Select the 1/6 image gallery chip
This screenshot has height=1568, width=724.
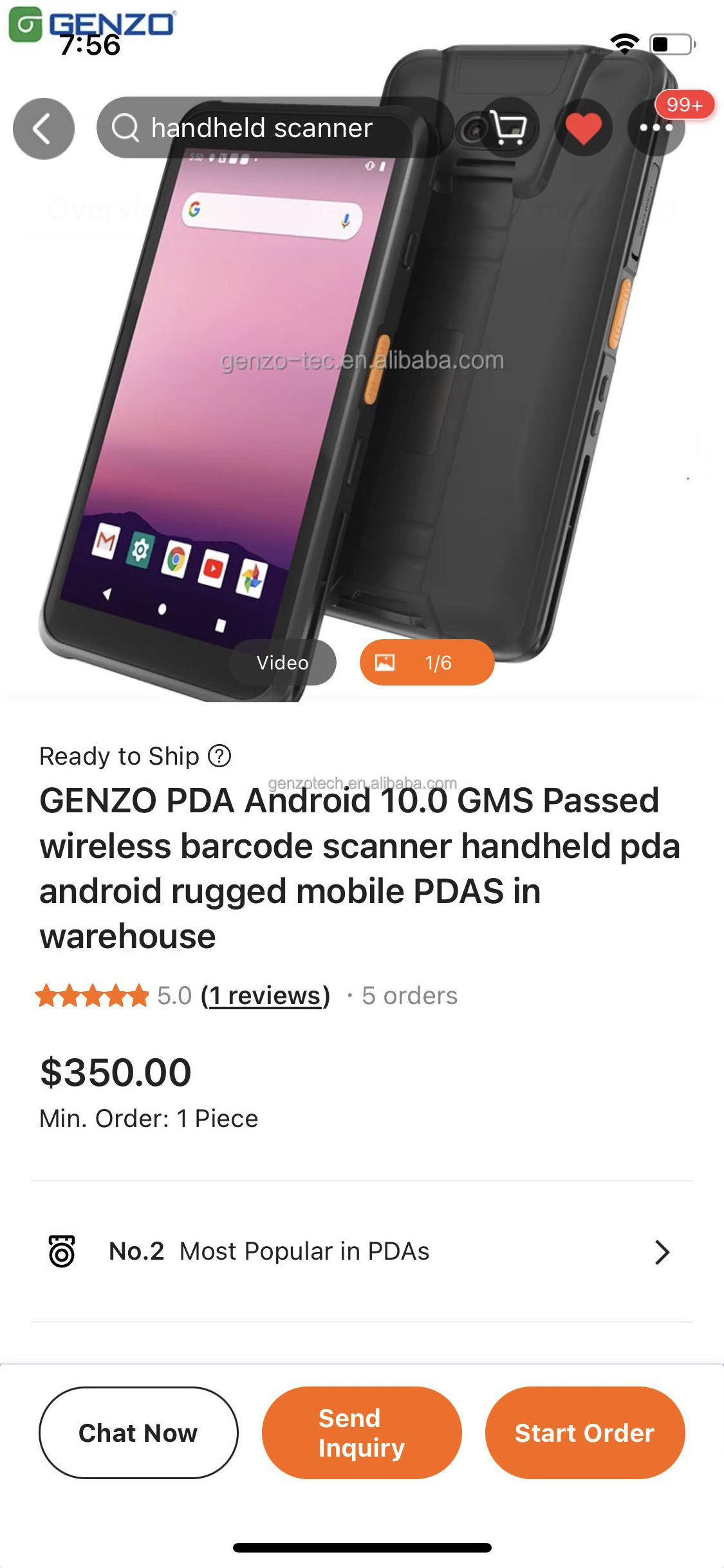click(x=427, y=662)
